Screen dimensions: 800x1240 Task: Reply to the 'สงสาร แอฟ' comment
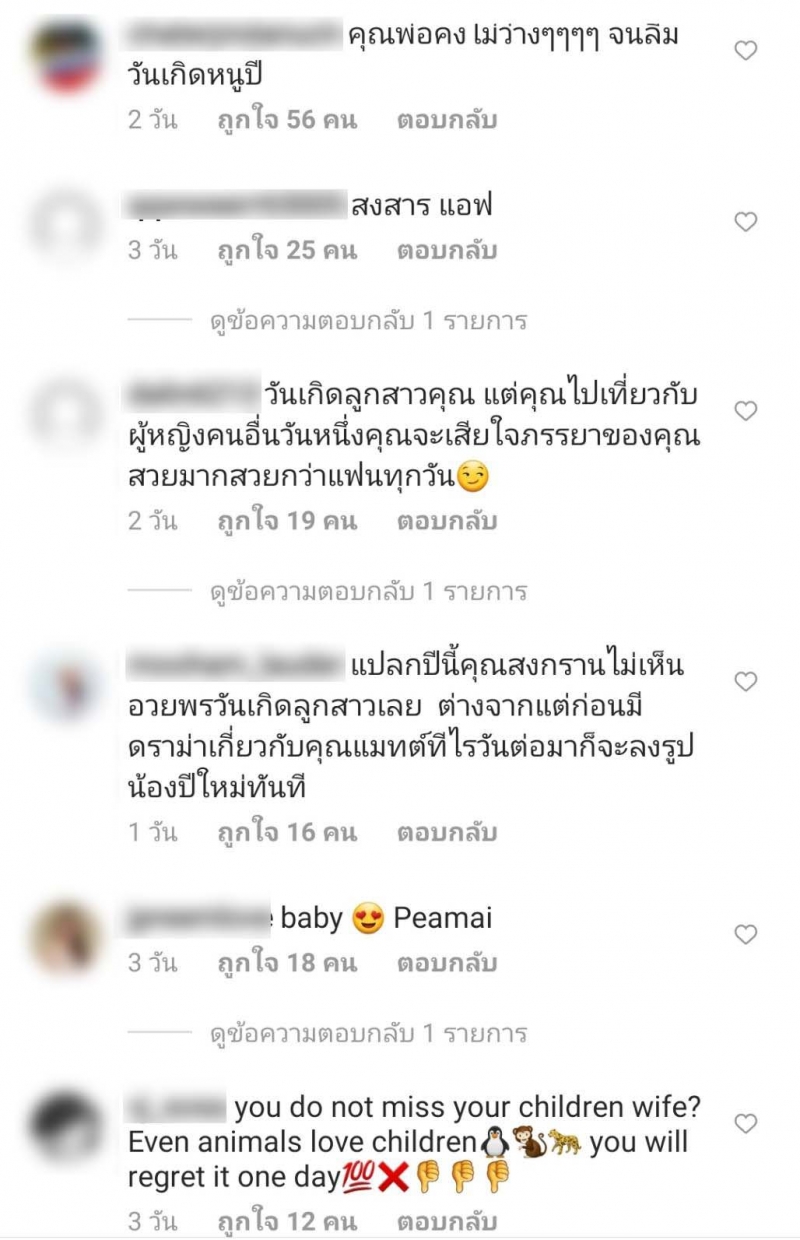446,250
